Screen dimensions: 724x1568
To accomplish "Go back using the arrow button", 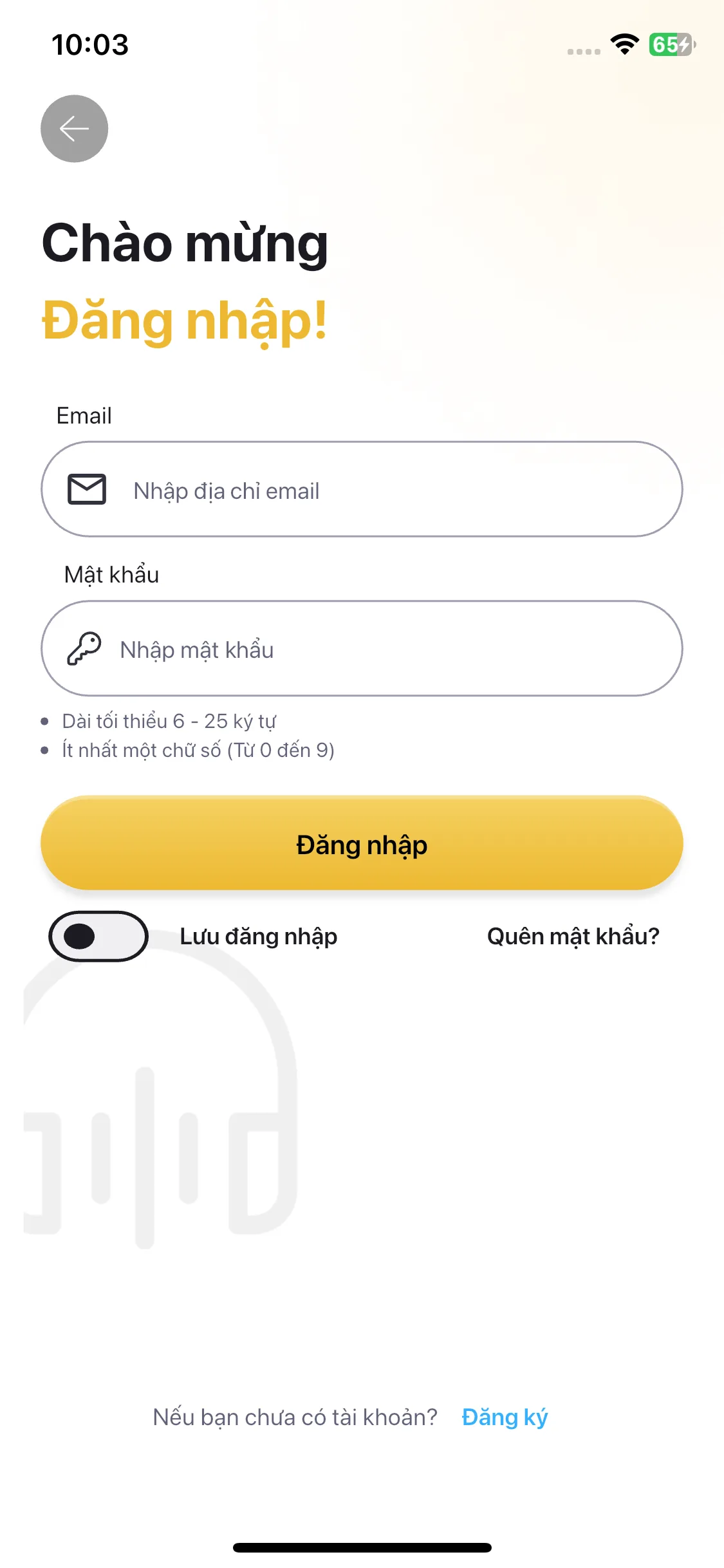I will click(74, 129).
